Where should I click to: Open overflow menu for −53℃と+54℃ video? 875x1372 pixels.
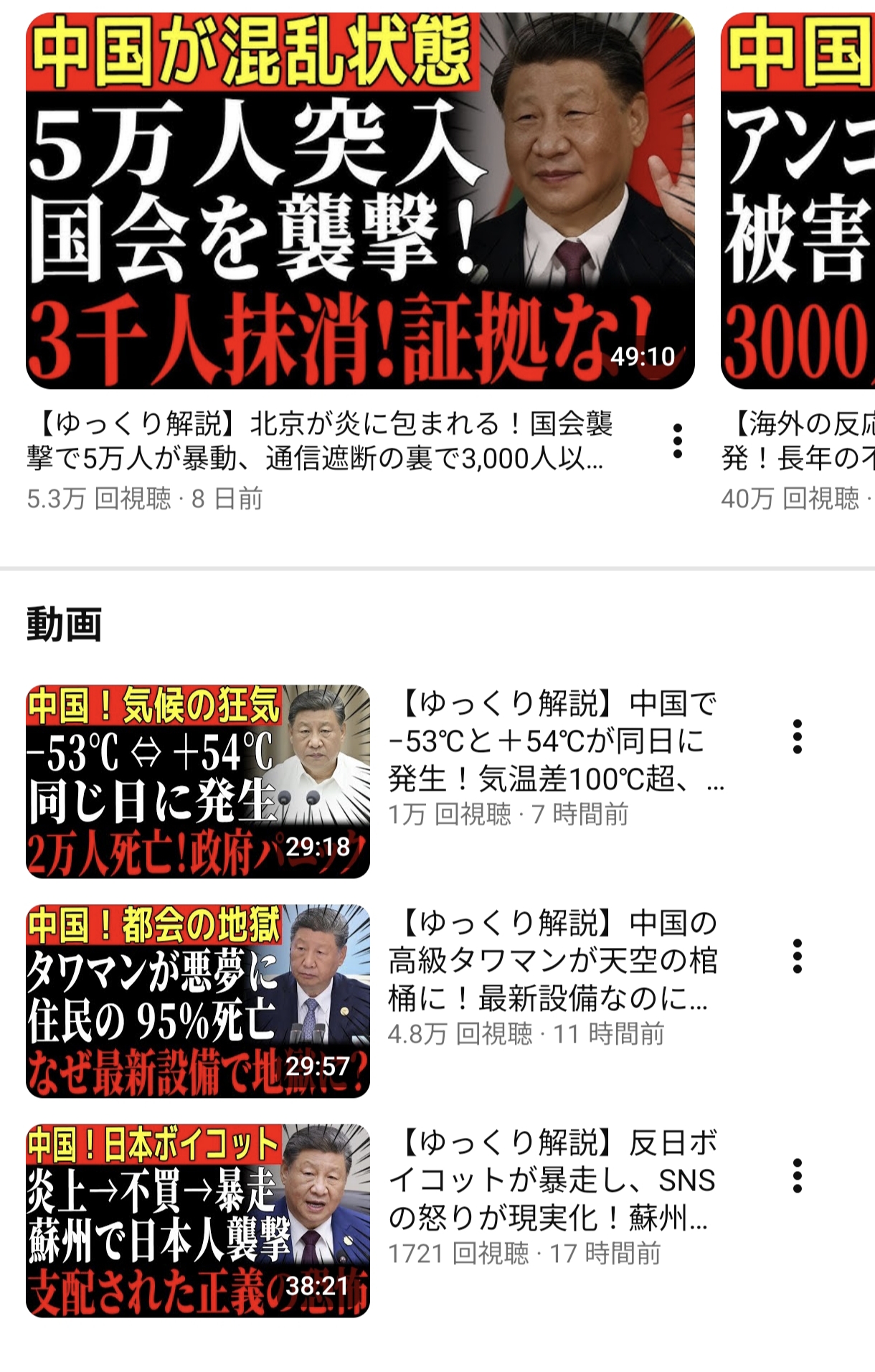[797, 736]
